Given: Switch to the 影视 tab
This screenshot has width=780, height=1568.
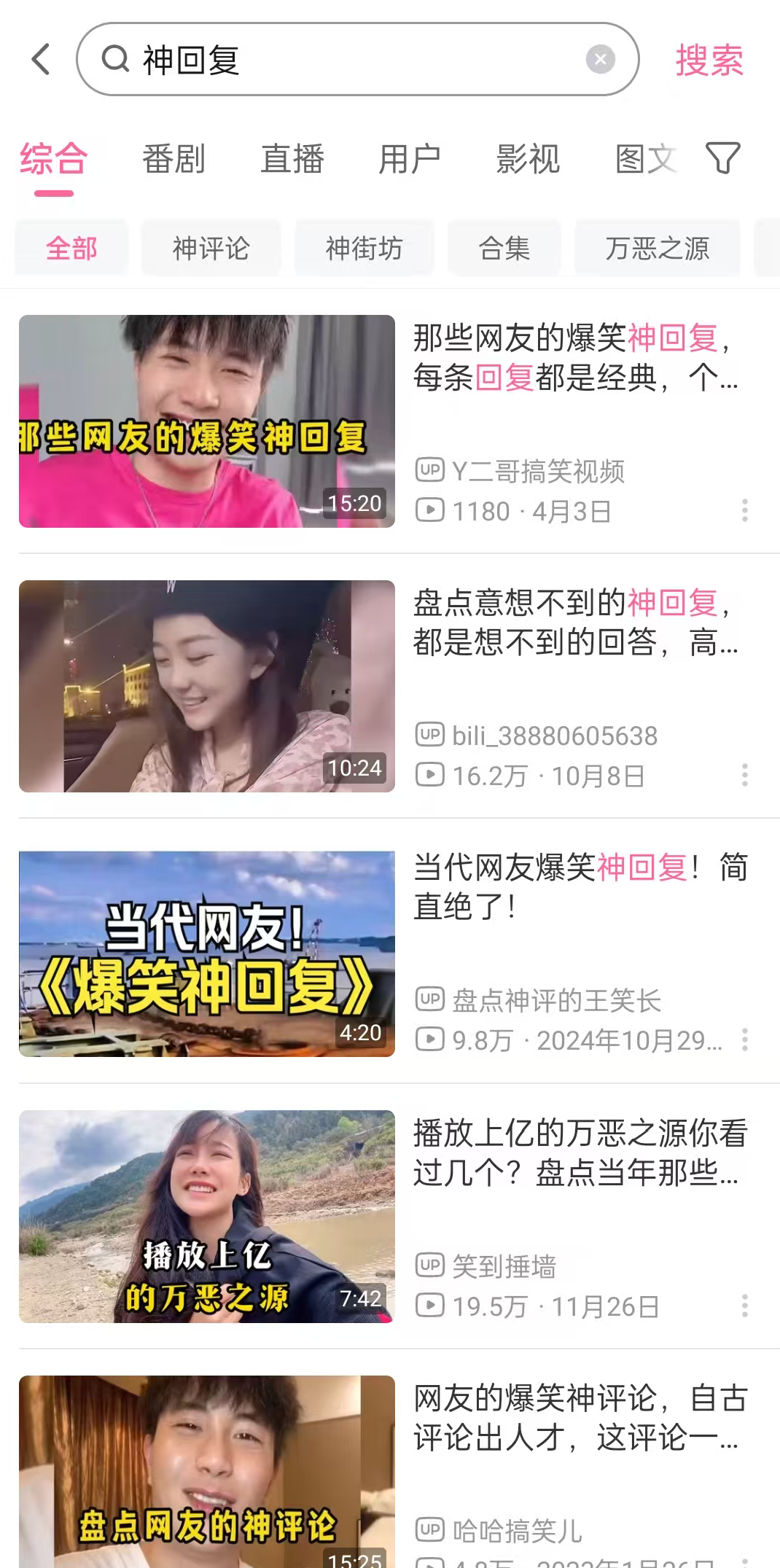Looking at the screenshot, I should [x=528, y=159].
